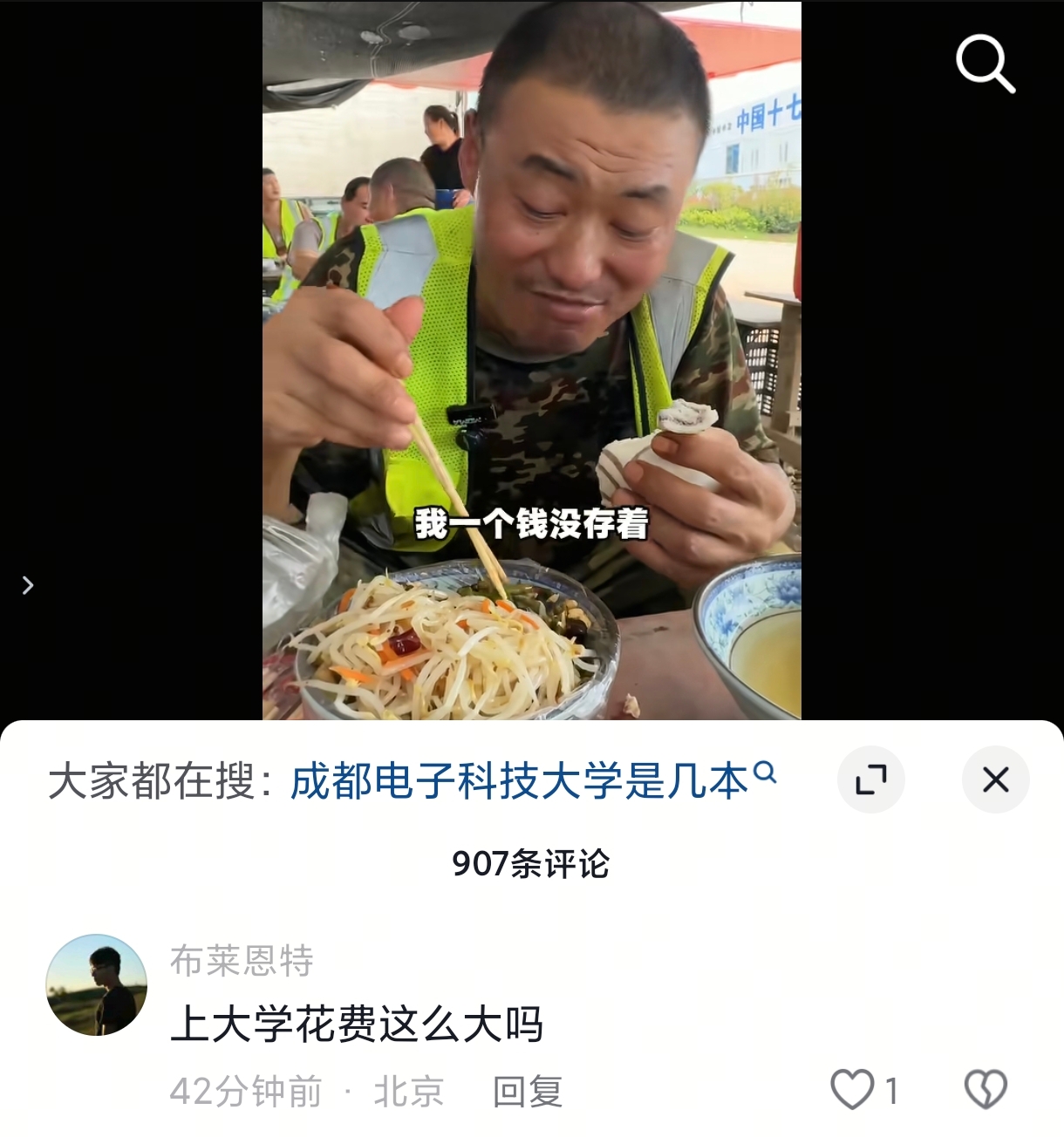Open the 大家都在搜 suggestion row
1064x1137 pixels.
pyautogui.click(x=410, y=778)
